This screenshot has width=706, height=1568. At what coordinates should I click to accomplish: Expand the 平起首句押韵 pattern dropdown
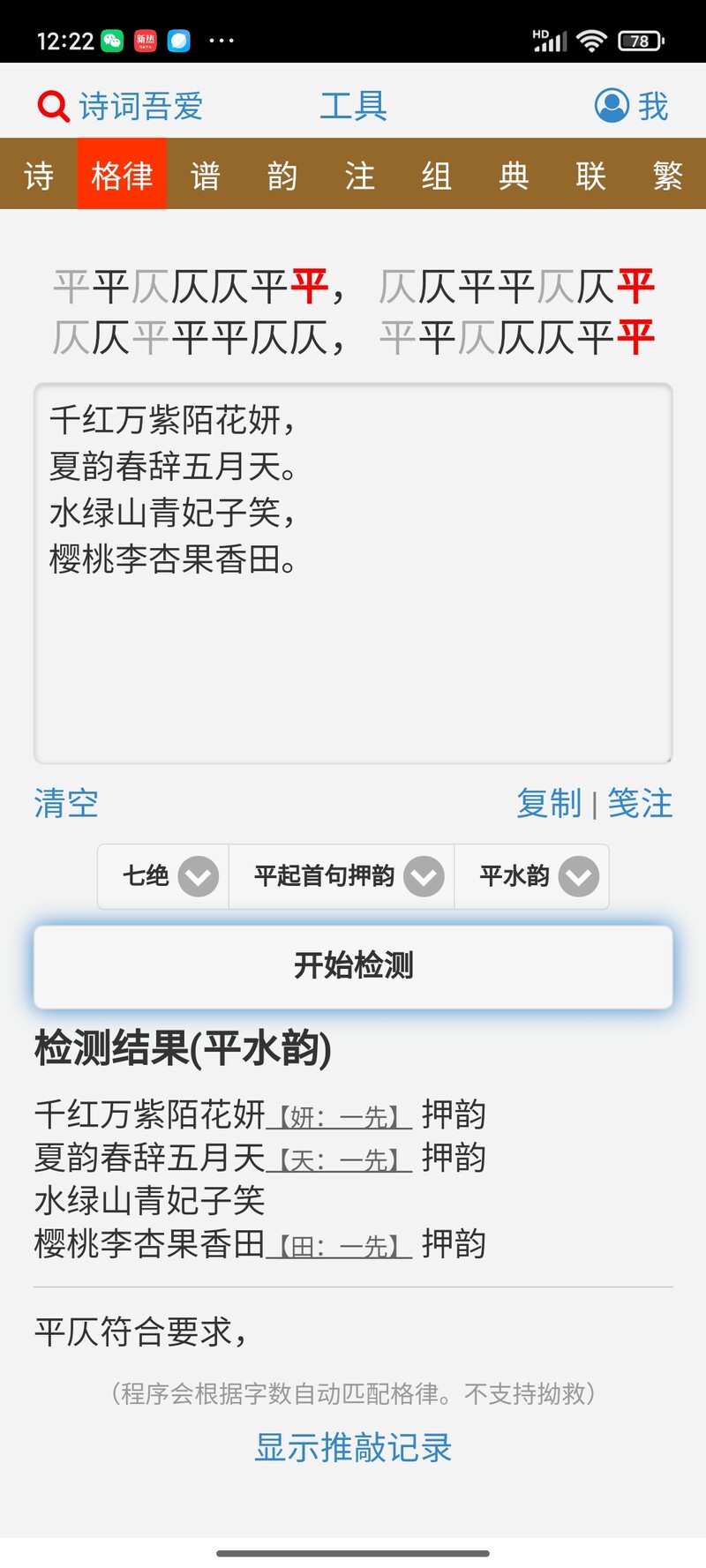(342, 876)
